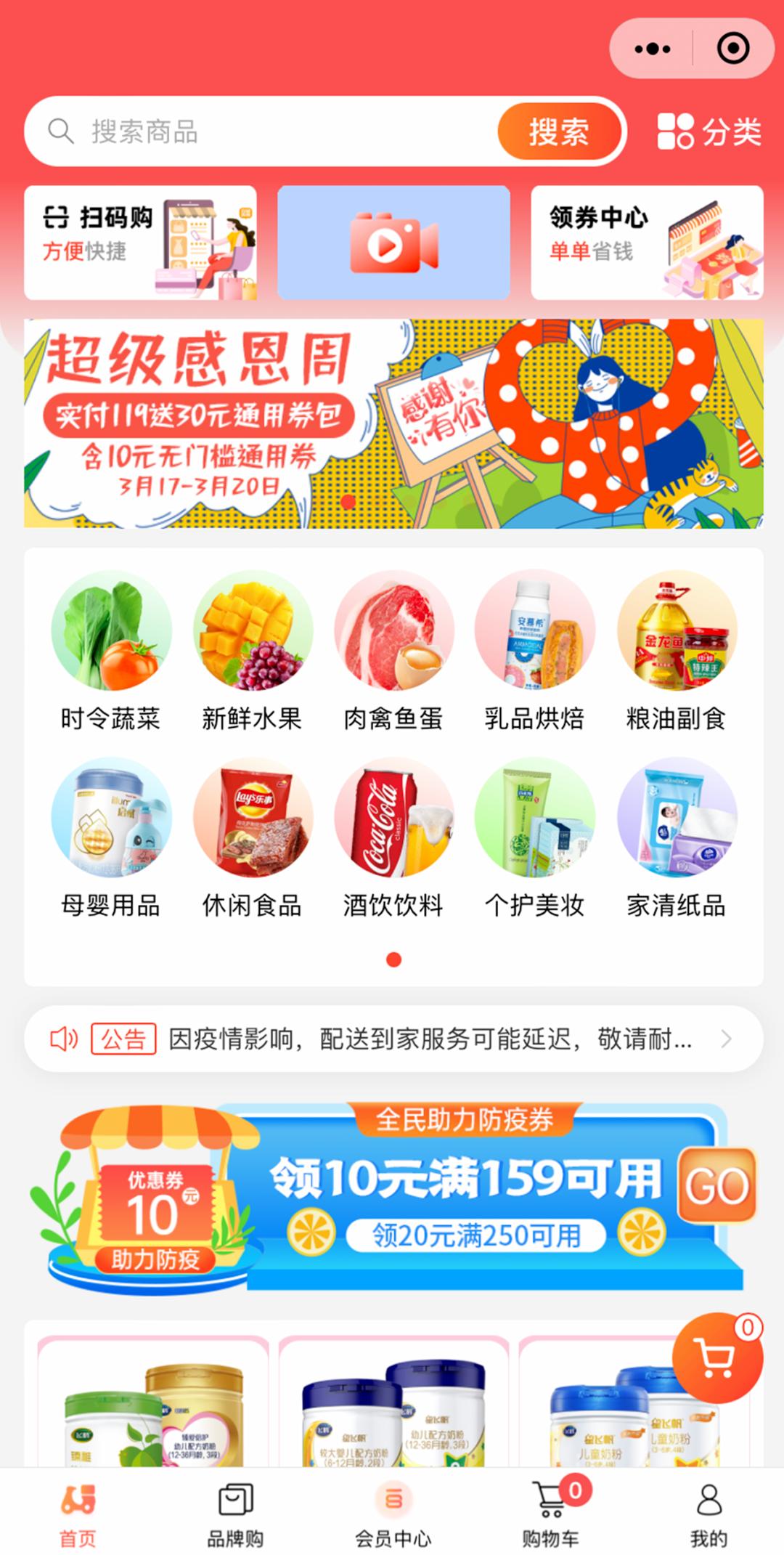Open 分类 categories
This screenshot has width=784, height=1555.
(709, 131)
